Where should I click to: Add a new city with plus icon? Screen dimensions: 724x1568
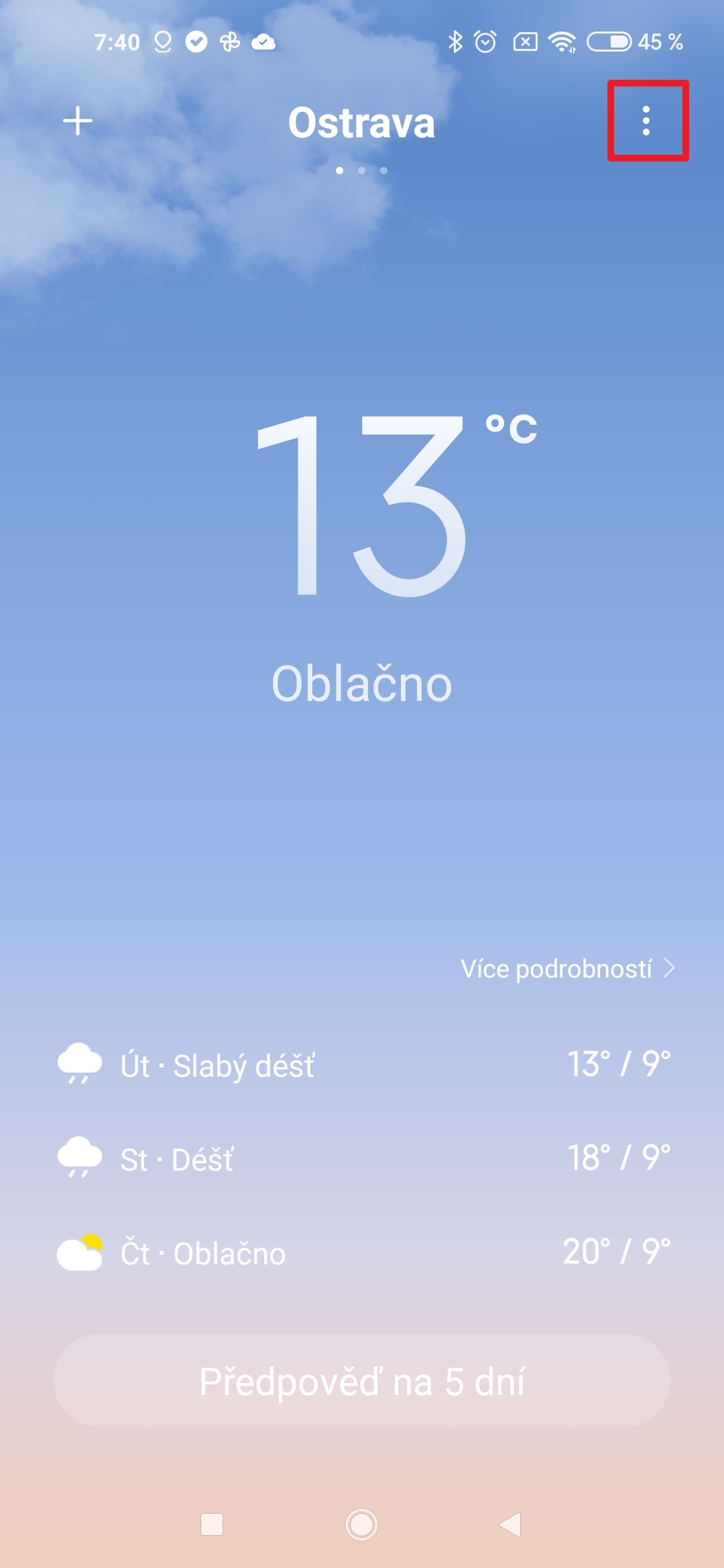click(x=78, y=121)
